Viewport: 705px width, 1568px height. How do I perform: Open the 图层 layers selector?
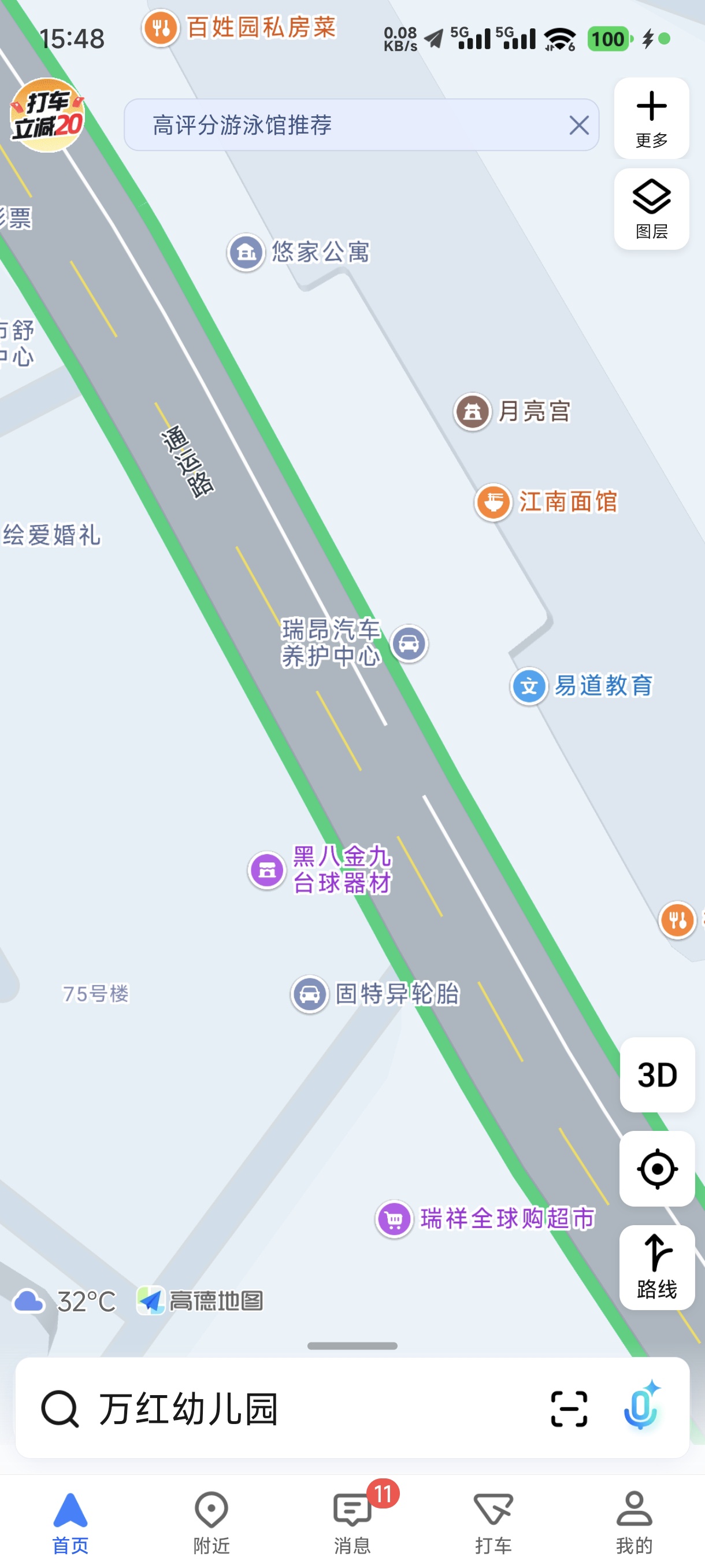651,209
